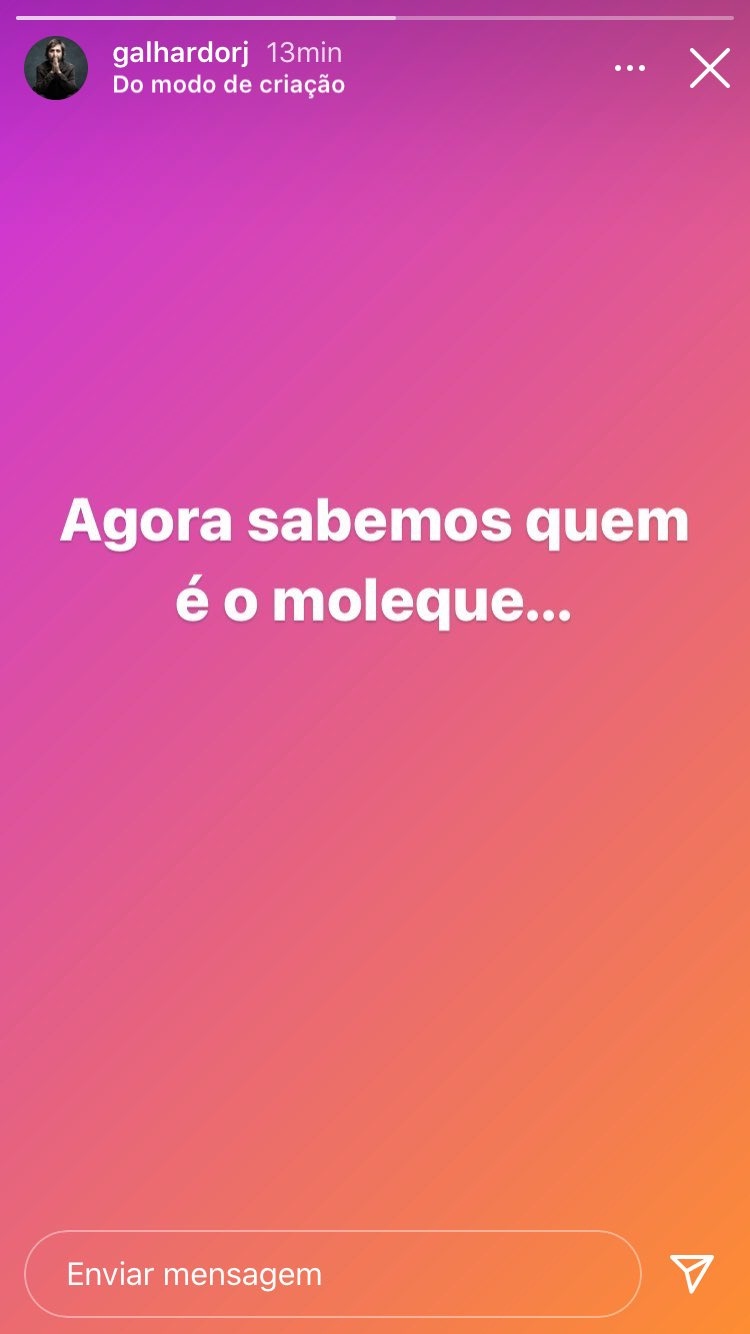Close the story viewer
750x1334 pixels.
tap(709, 68)
